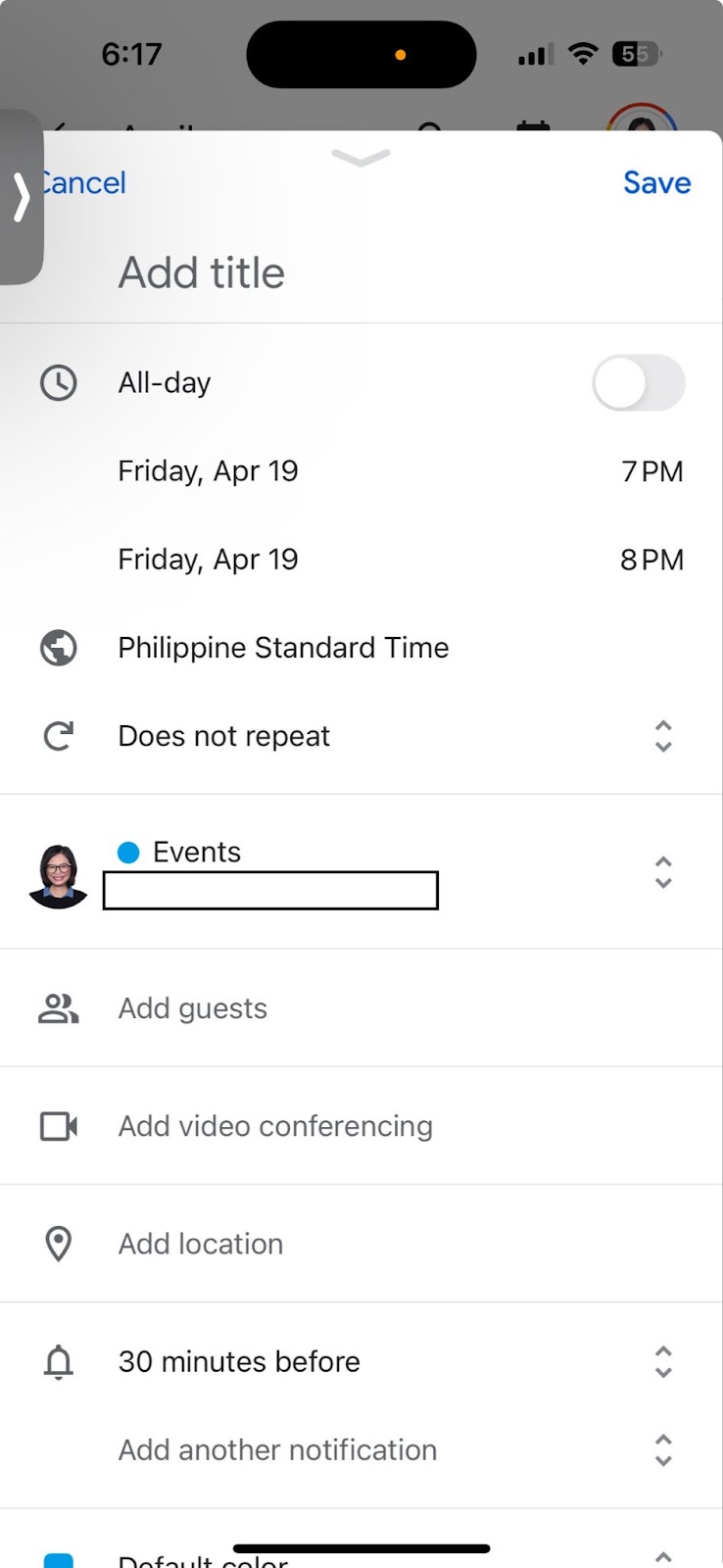Image resolution: width=723 pixels, height=1568 pixels.
Task: Open the Events calendar selector chevrons
Action: click(x=663, y=872)
